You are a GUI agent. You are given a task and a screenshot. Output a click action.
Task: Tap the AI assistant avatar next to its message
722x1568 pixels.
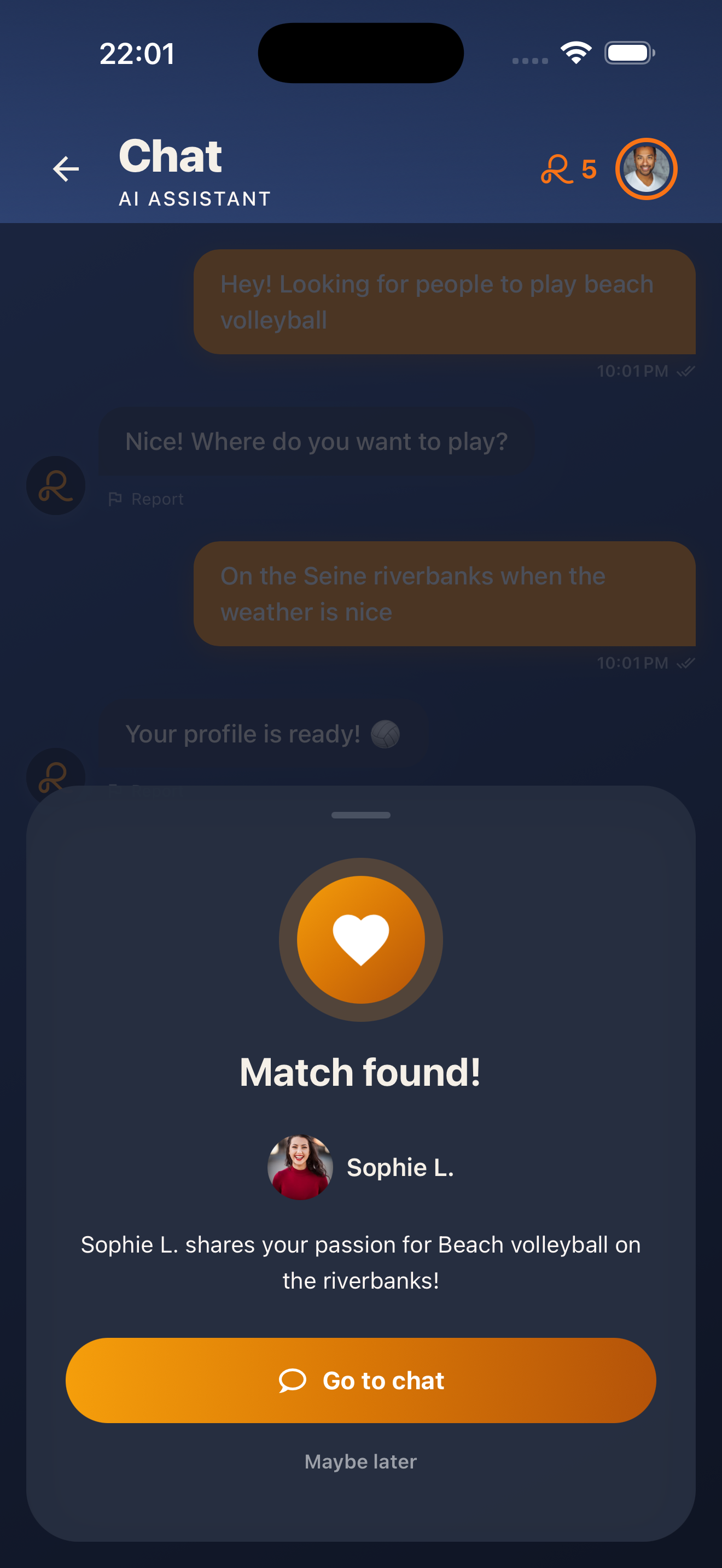pyautogui.click(x=55, y=485)
